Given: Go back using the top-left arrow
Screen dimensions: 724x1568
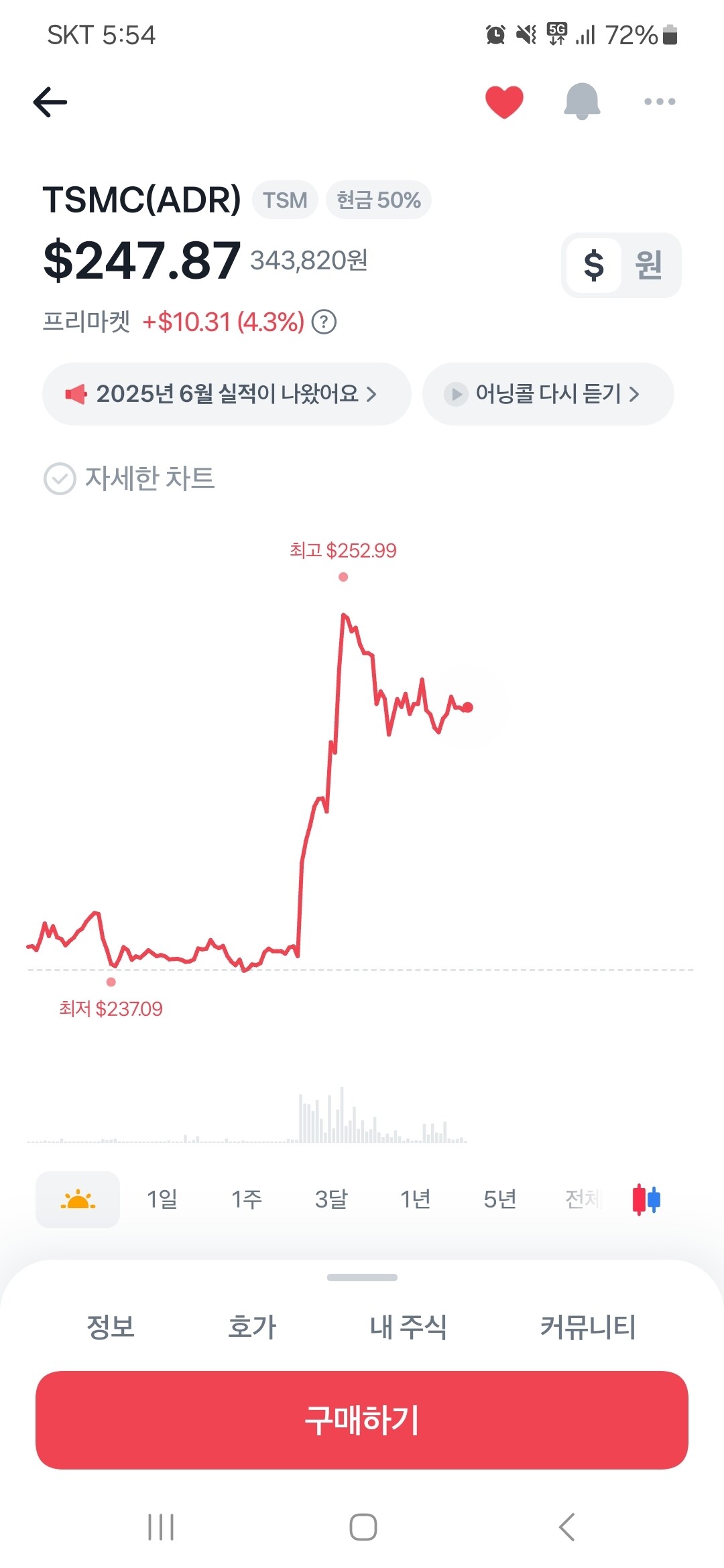Looking at the screenshot, I should tap(50, 102).
